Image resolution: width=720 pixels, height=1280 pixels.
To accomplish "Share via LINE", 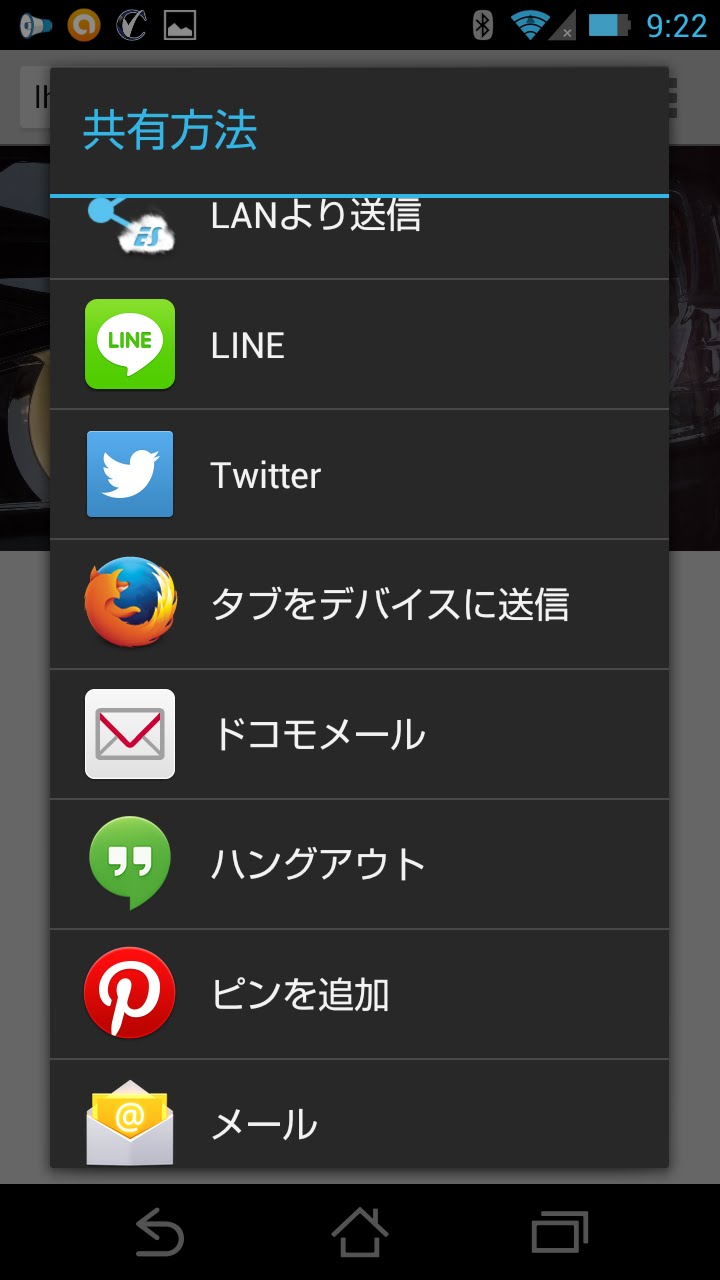I will [x=359, y=344].
